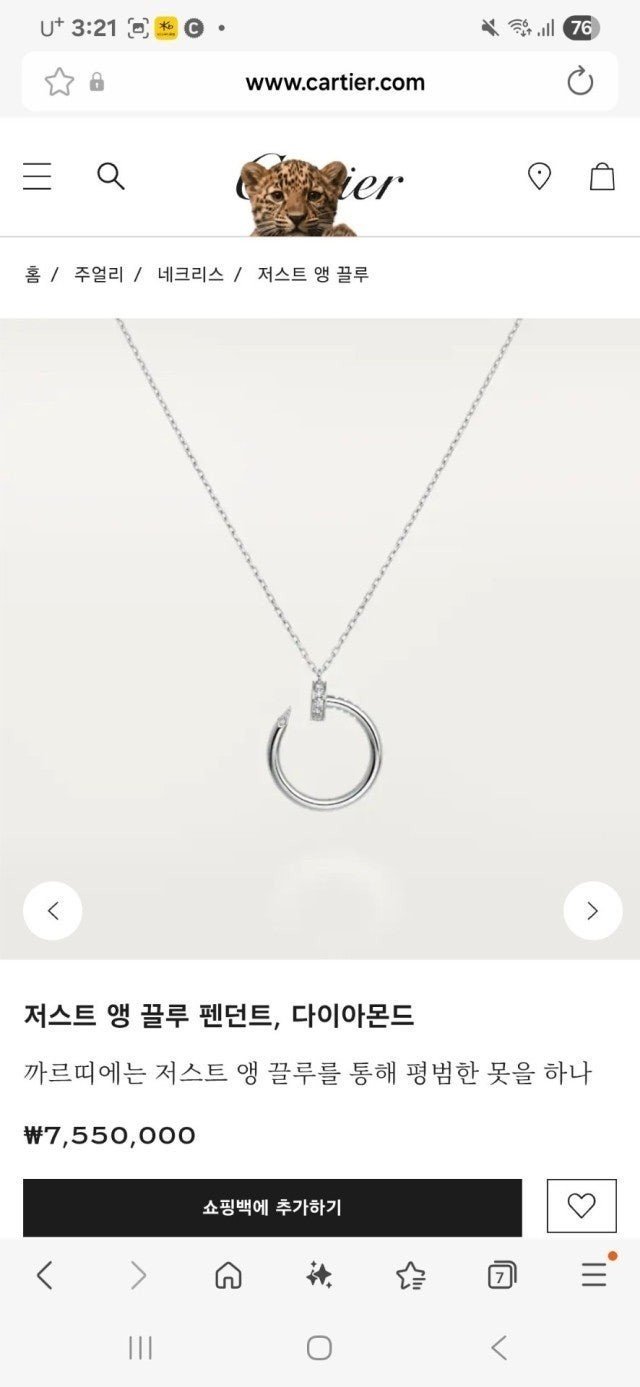Open the browser's three-line menu

[594, 1274]
